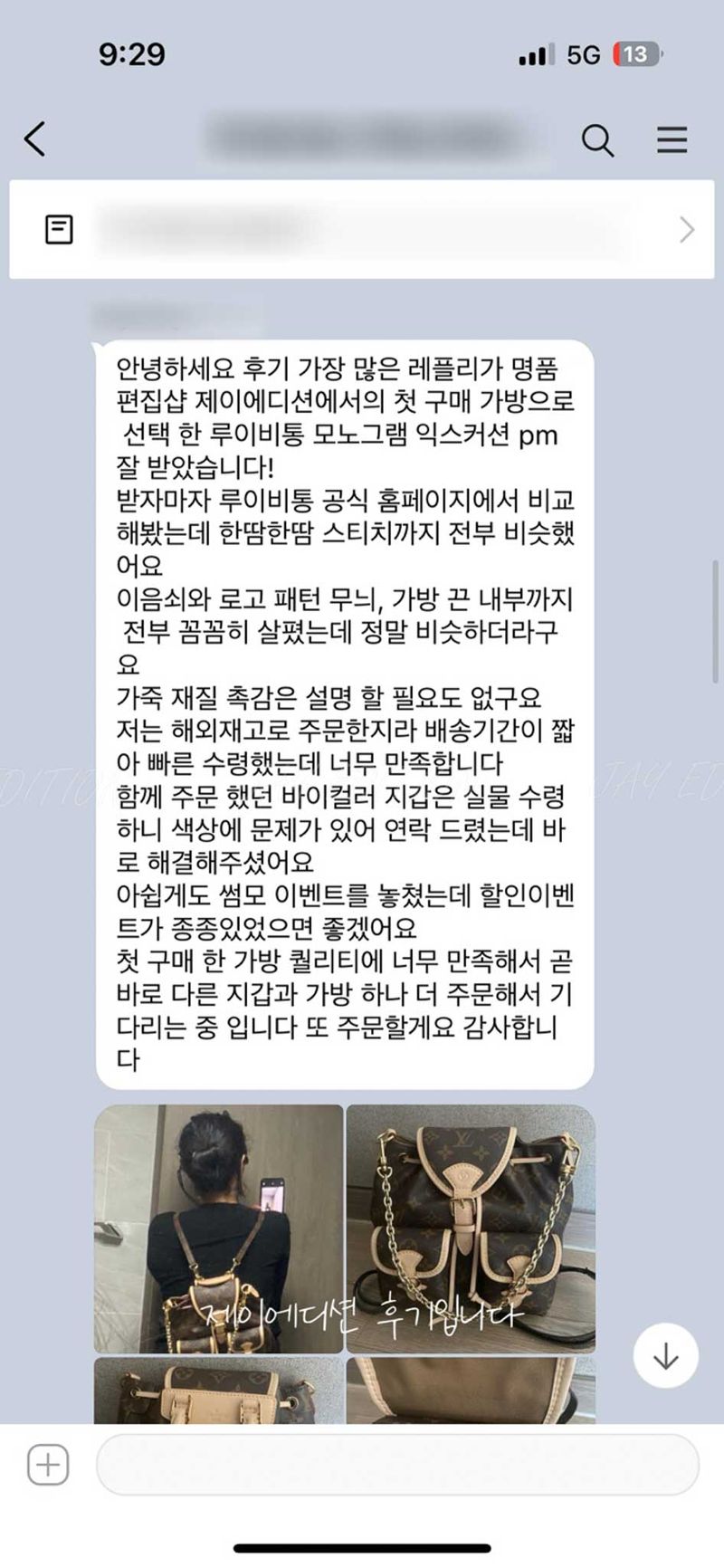
Task: View the monogram backpack with chain photo
Action: click(471, 1228)
